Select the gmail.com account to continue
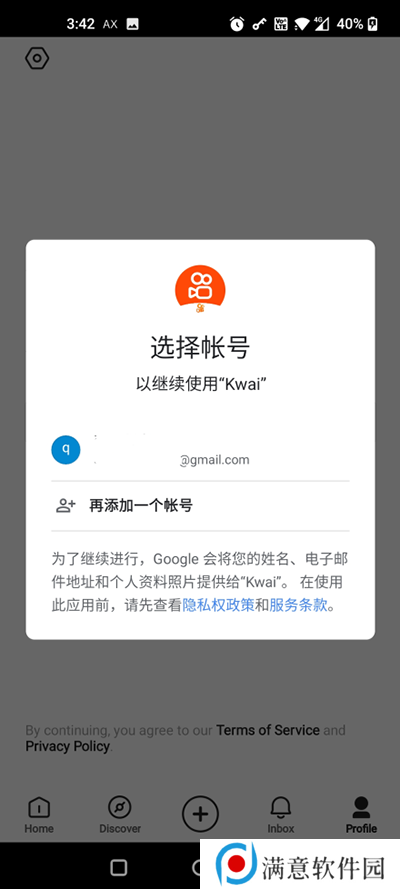Screen dimensions: 400x889 [200, 451]
